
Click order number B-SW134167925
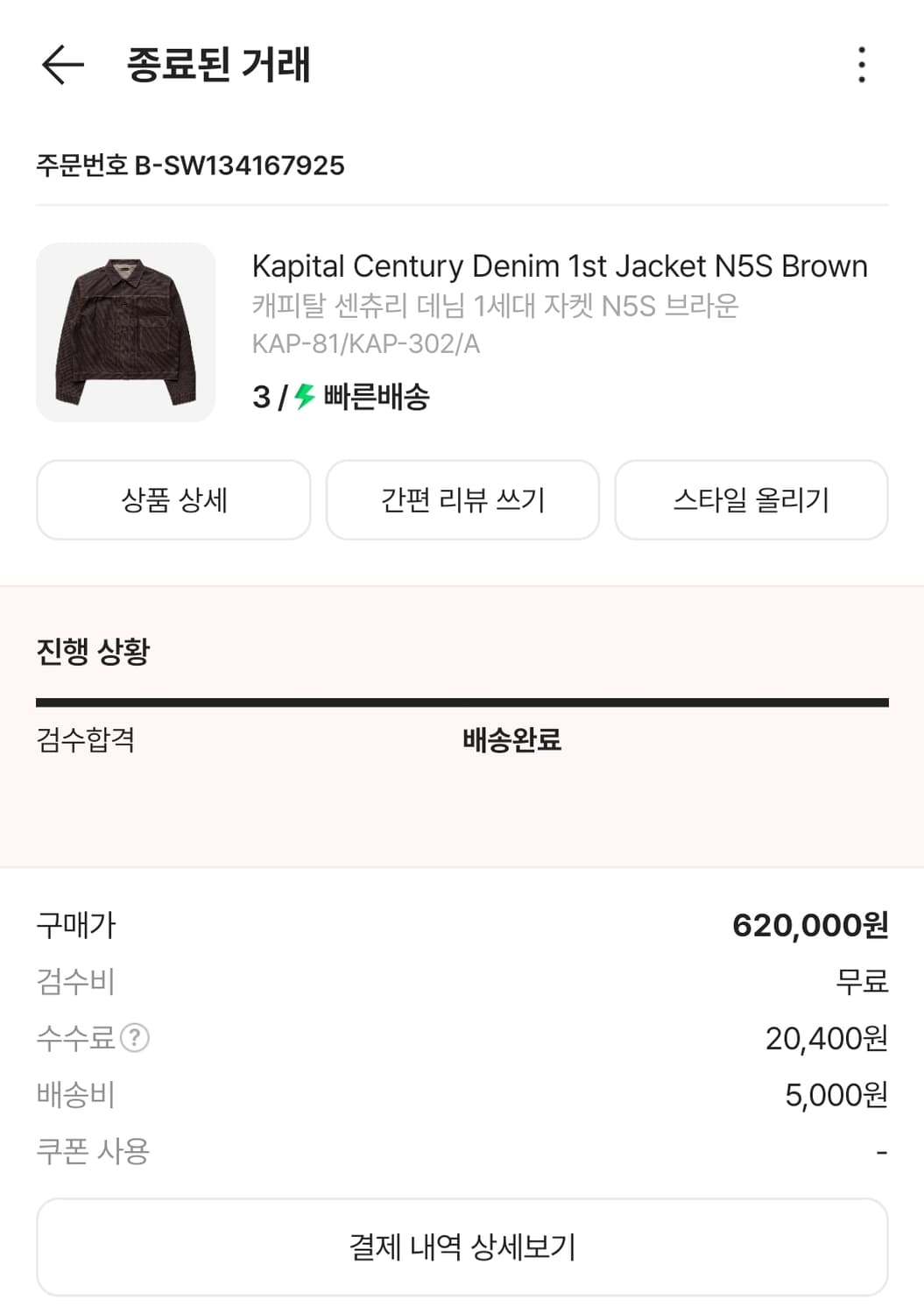(x=190, y=165)
